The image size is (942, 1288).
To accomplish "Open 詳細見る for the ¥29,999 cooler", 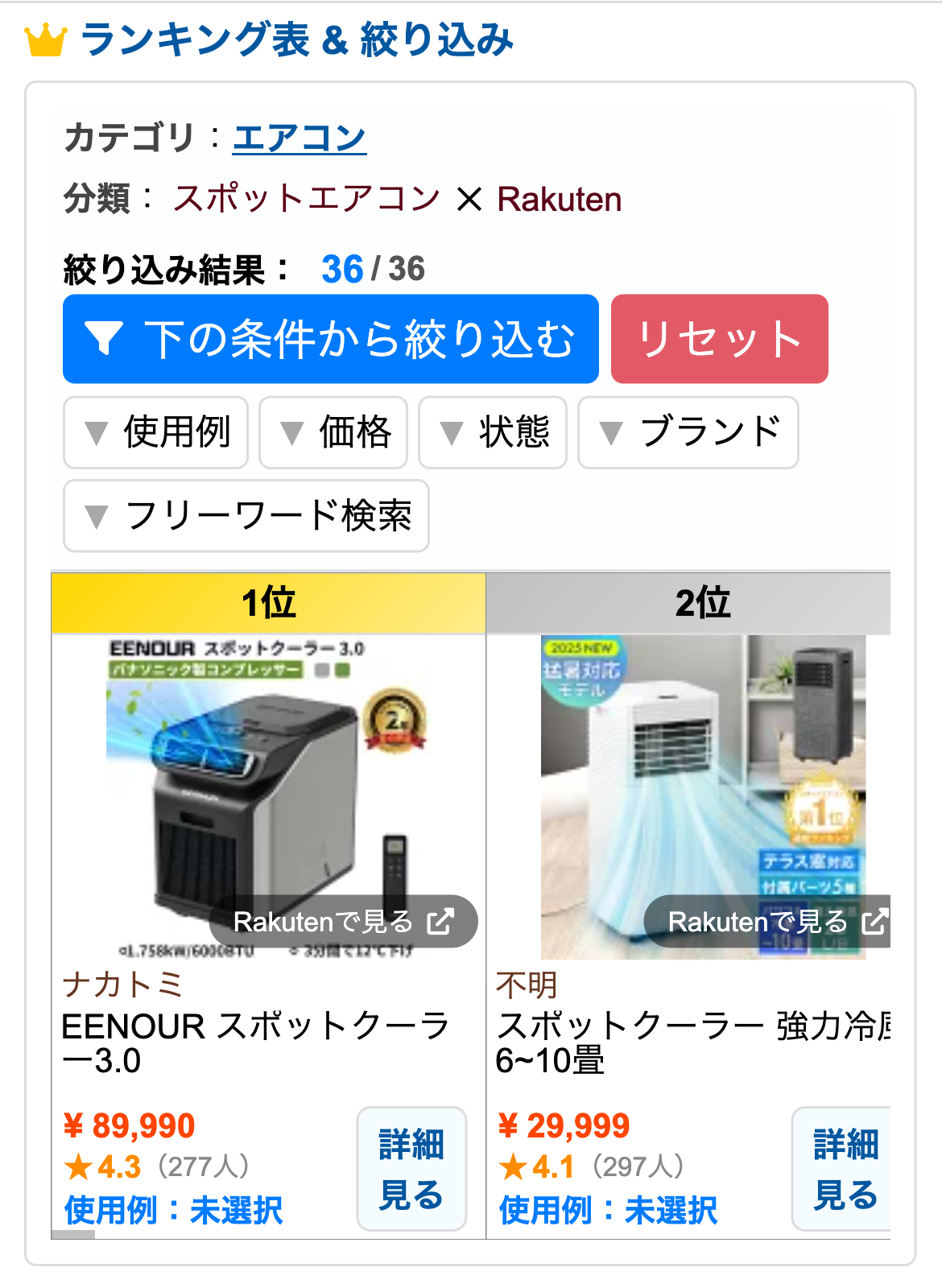I will (844, 1169).
